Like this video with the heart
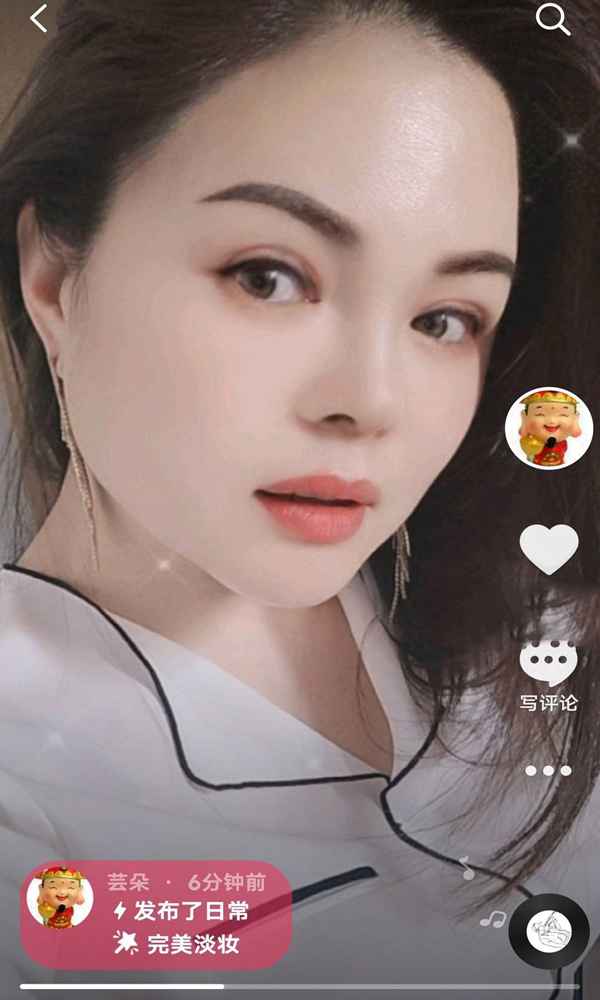Image resolution: width=600 pixels, height=1000 pixels. tap(549, 549)
